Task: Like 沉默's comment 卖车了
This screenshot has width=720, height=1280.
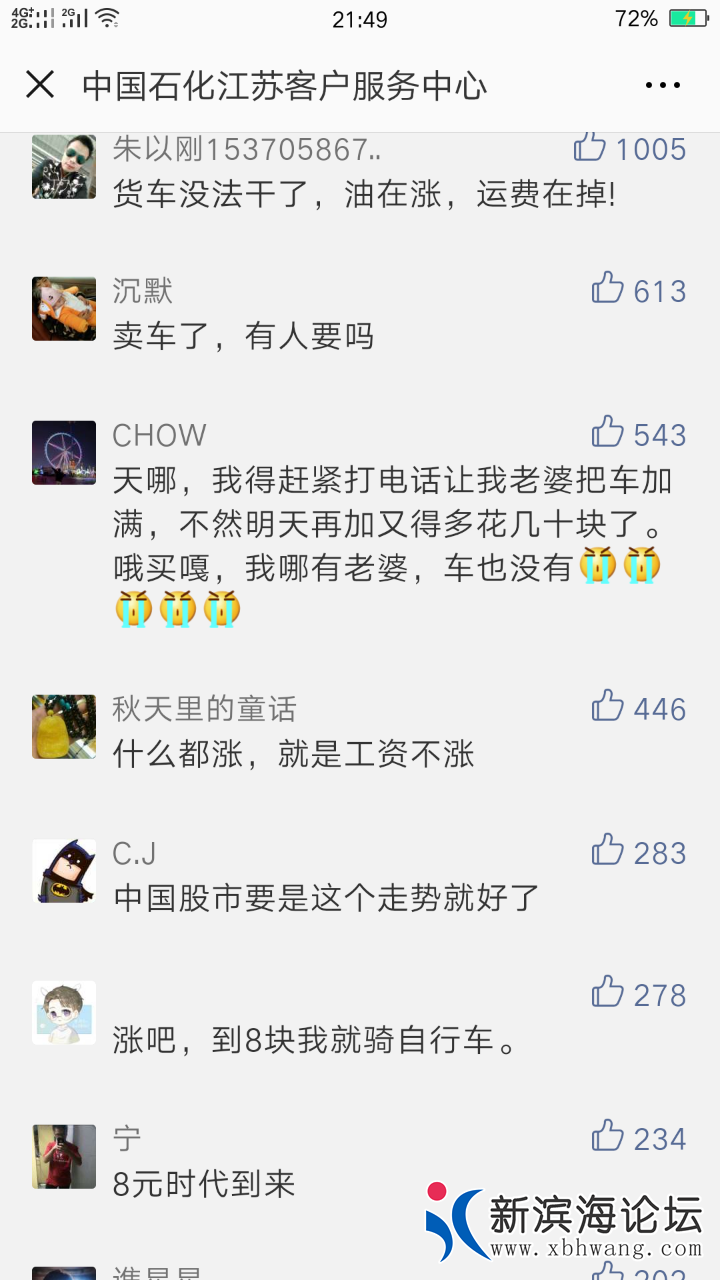Action: pos(607,289)
